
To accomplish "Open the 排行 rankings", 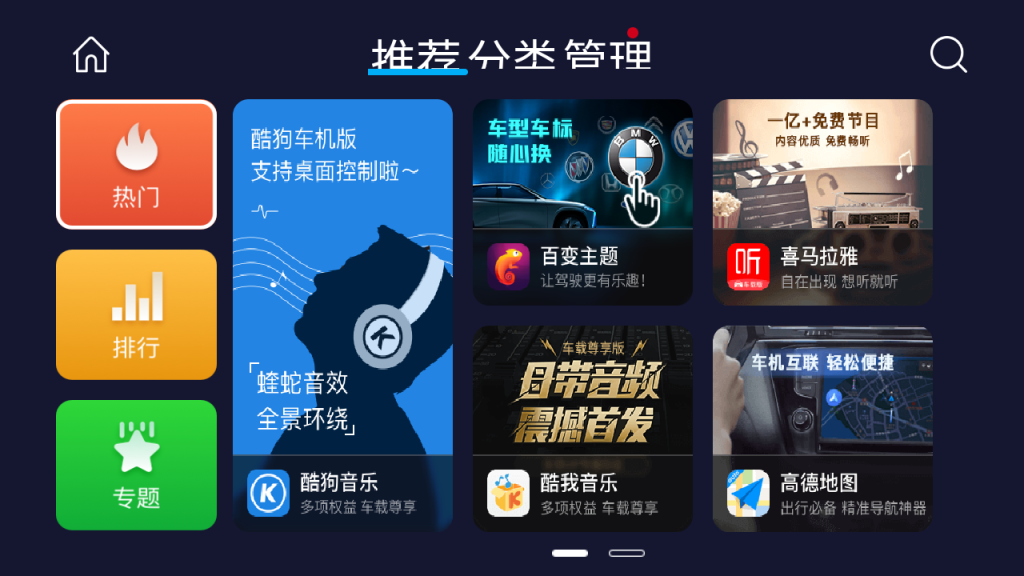I will [x=136, y=315].
